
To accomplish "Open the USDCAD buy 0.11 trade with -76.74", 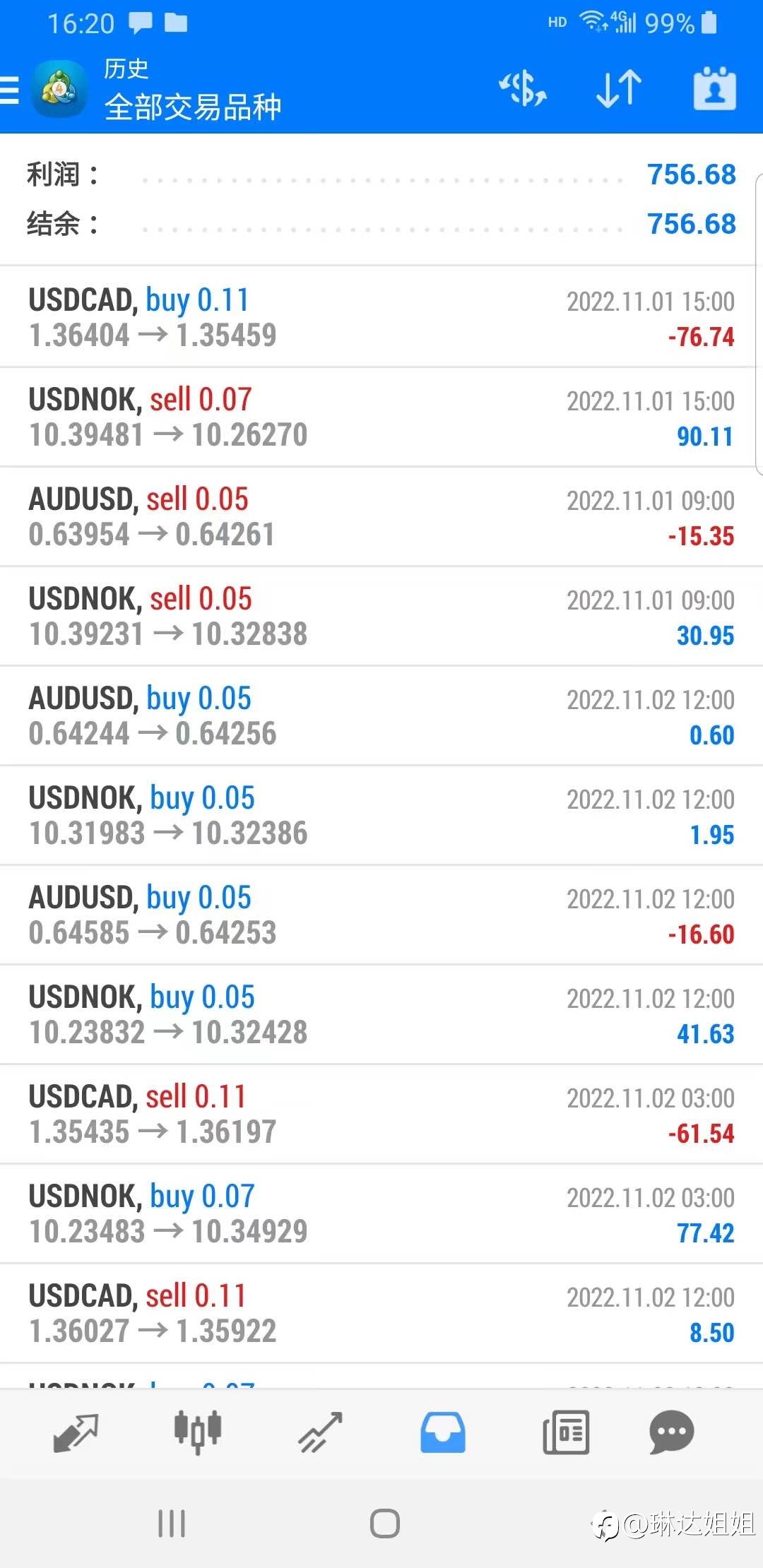I will click(381, 317).
